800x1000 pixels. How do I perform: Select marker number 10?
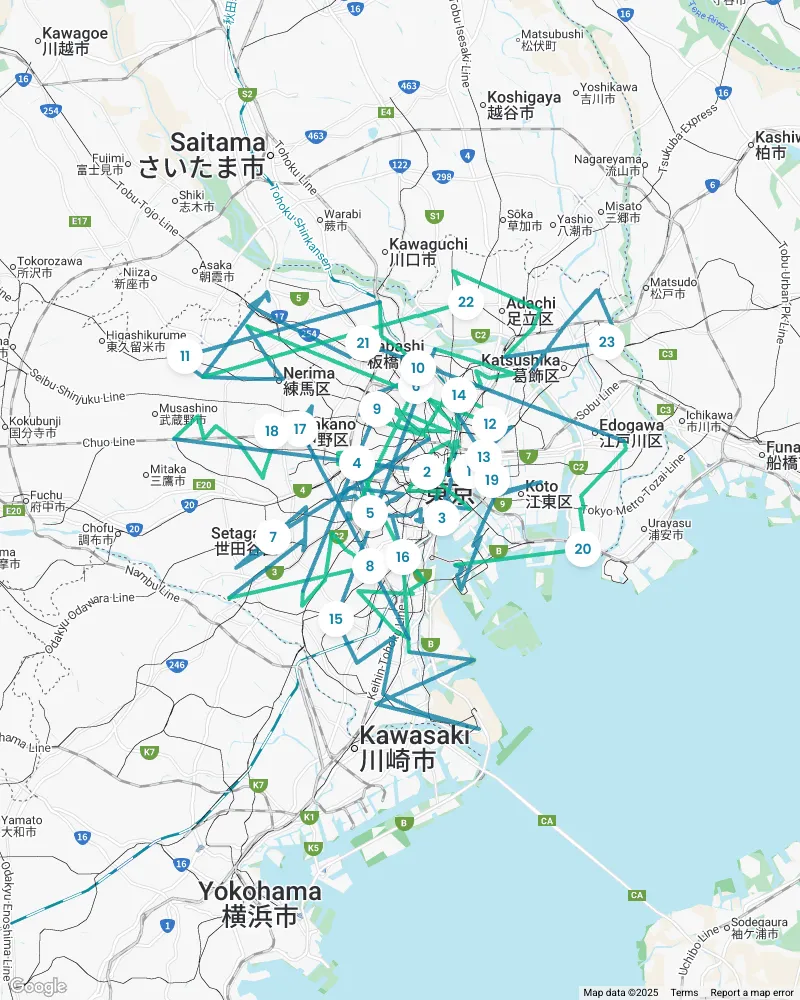pos(418,368)
